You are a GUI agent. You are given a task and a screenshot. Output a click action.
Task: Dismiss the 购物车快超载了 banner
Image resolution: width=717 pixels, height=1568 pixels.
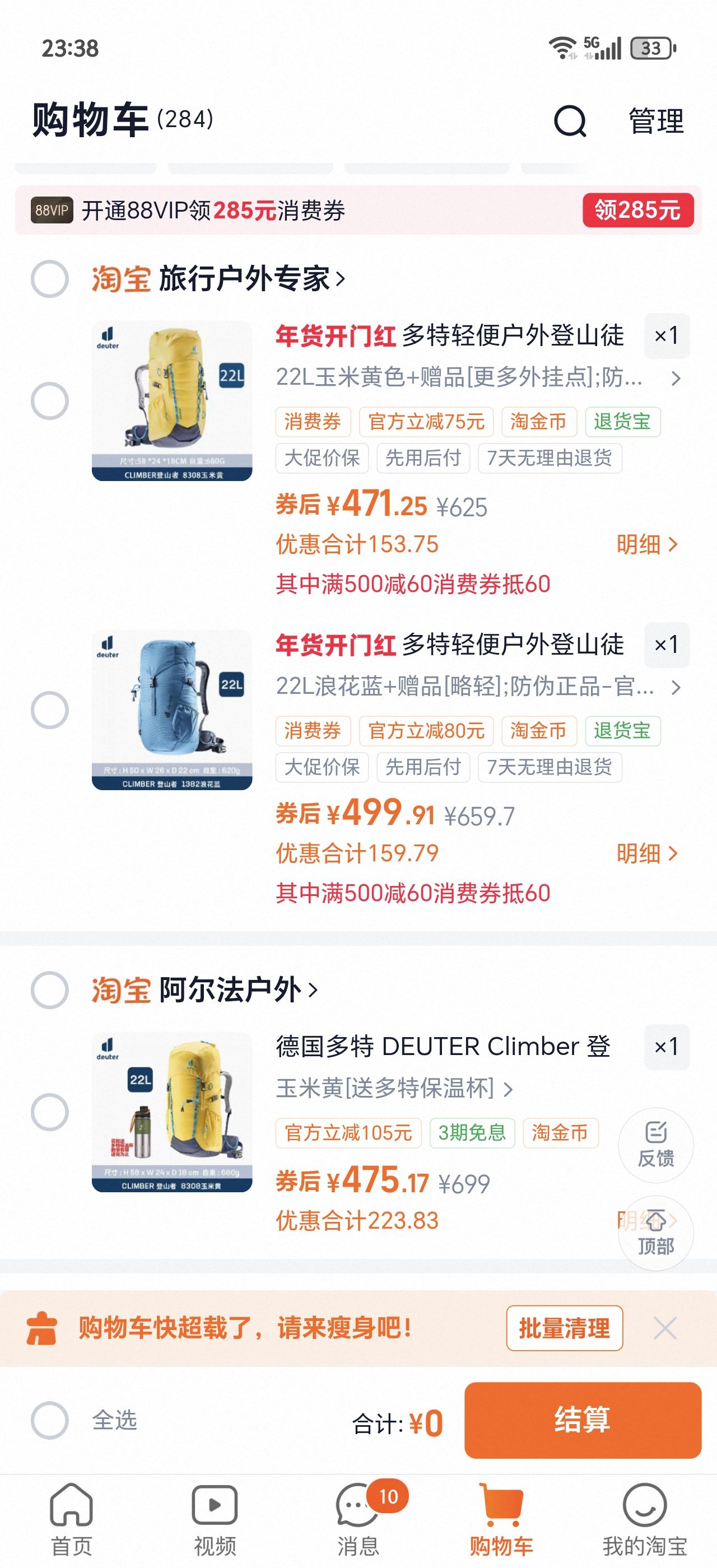pos(665,1328)
